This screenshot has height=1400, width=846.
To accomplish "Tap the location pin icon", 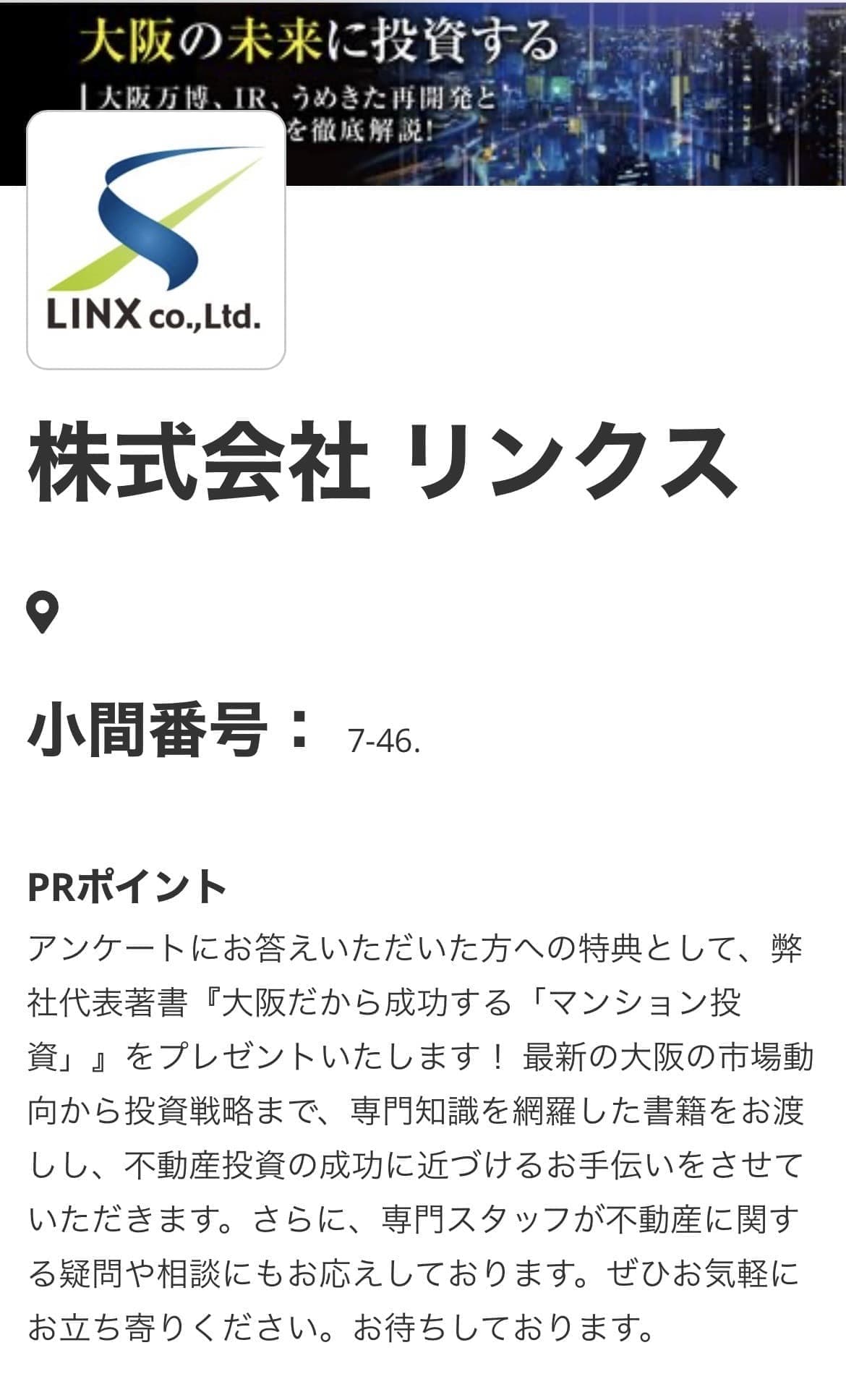I will click(x=43, y=612).
